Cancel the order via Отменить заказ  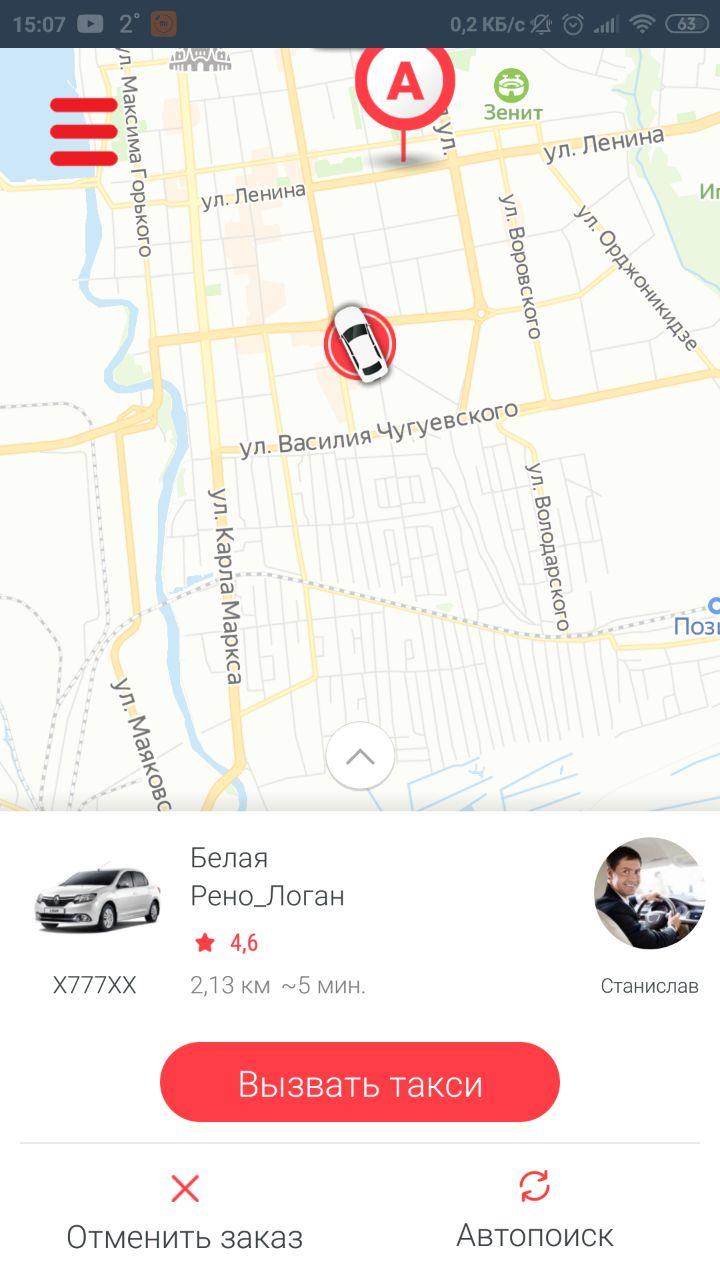[185, 1212]
